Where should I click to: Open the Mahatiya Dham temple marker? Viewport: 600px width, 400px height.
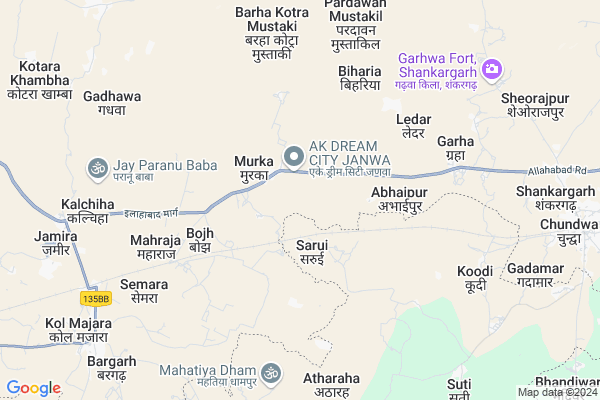coord(268,374)
